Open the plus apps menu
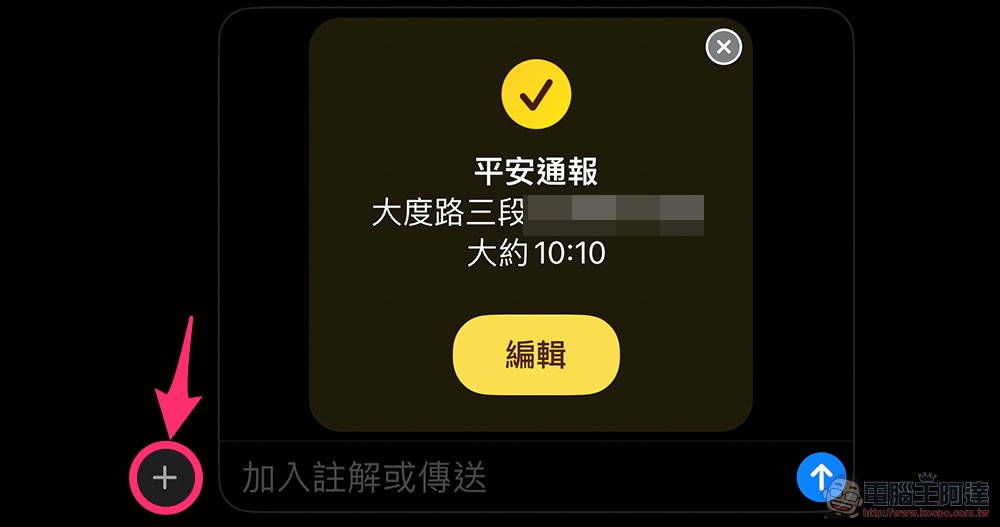Viewport: 1000px width, 527px height. [x=165, y=478]
